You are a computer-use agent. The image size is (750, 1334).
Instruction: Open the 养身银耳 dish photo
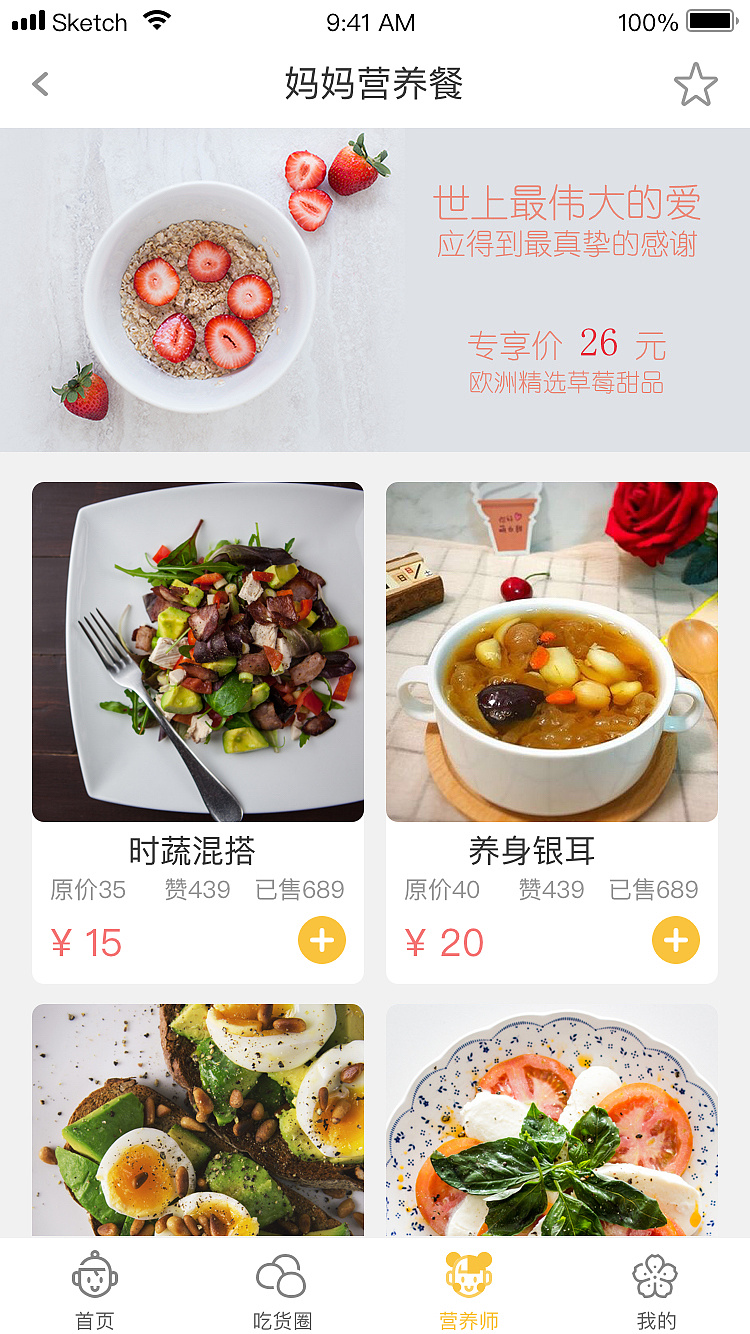pyautogui.click(x=551, y=651)
